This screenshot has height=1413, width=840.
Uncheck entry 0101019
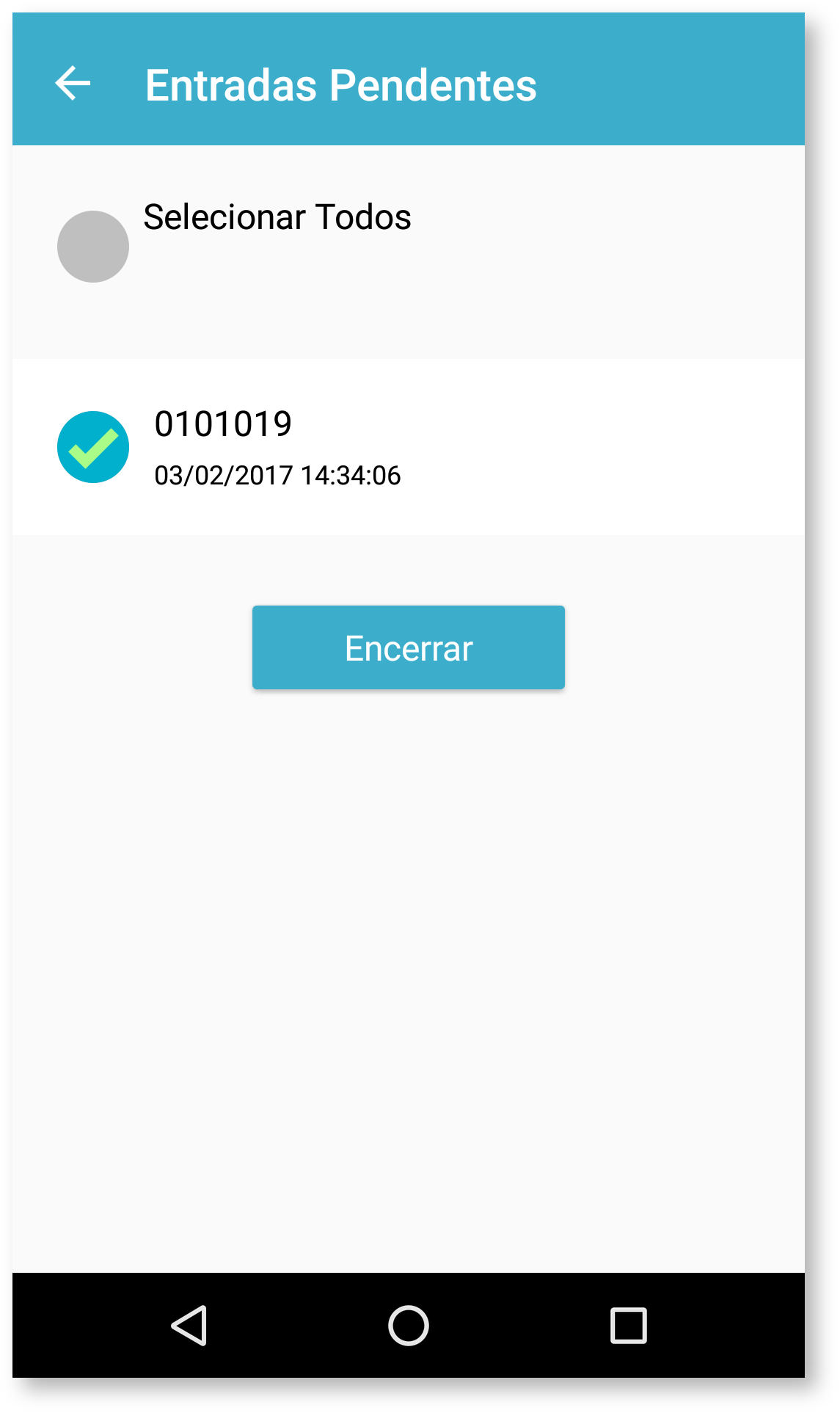click(x=93, y=447)
